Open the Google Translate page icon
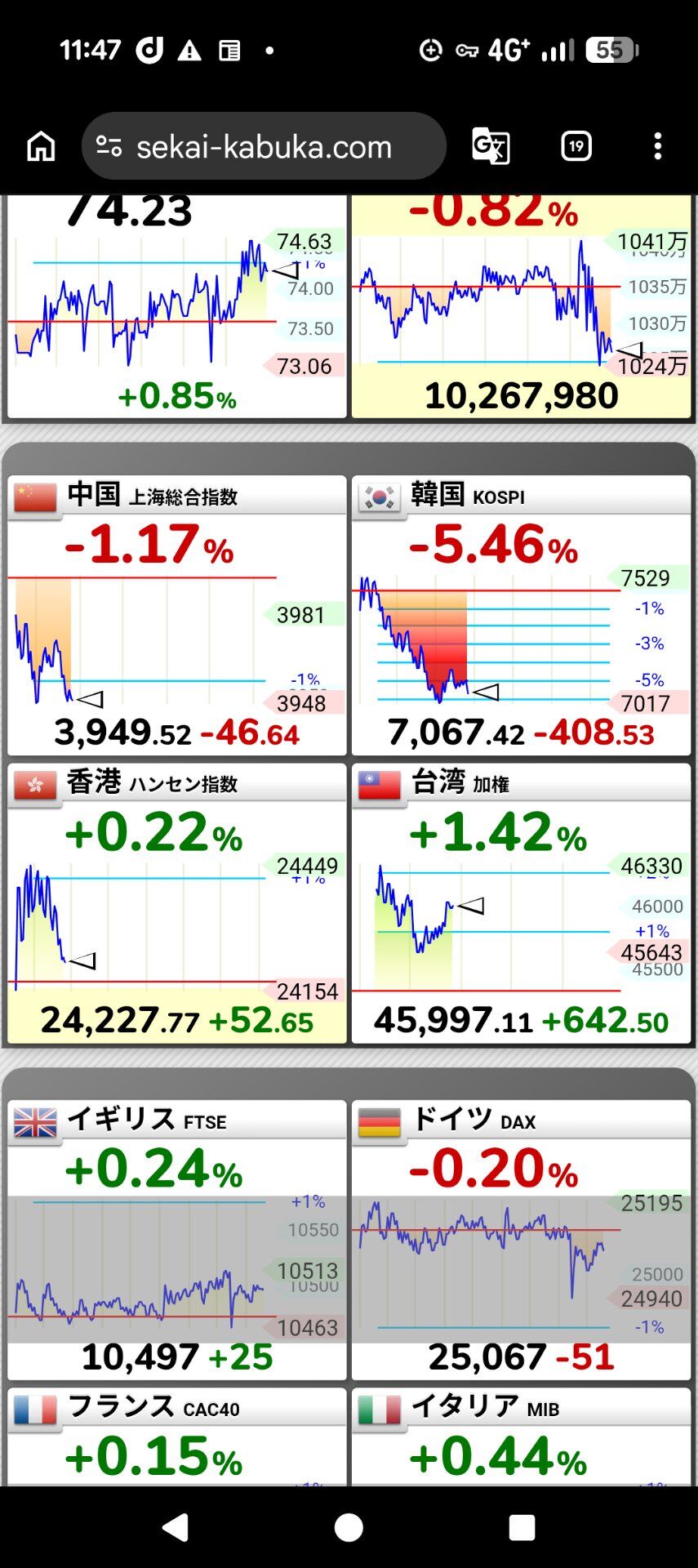The image size is (698, 1568). tap(491, 147)
